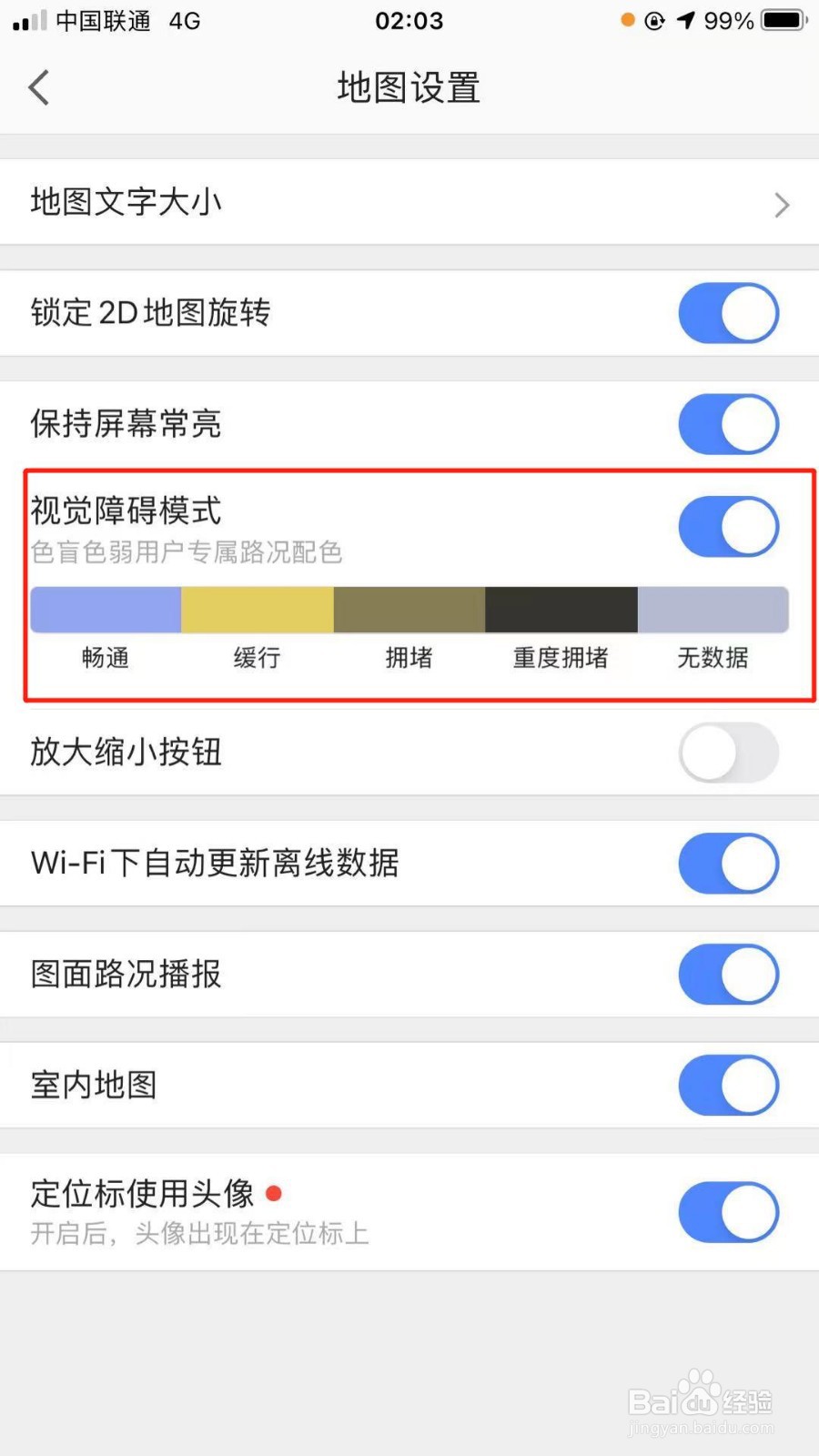Screen dimensions: 819x1456
Task: Click the red dot beside 定位标使用头像
Action: click(x=274, y=1193)
